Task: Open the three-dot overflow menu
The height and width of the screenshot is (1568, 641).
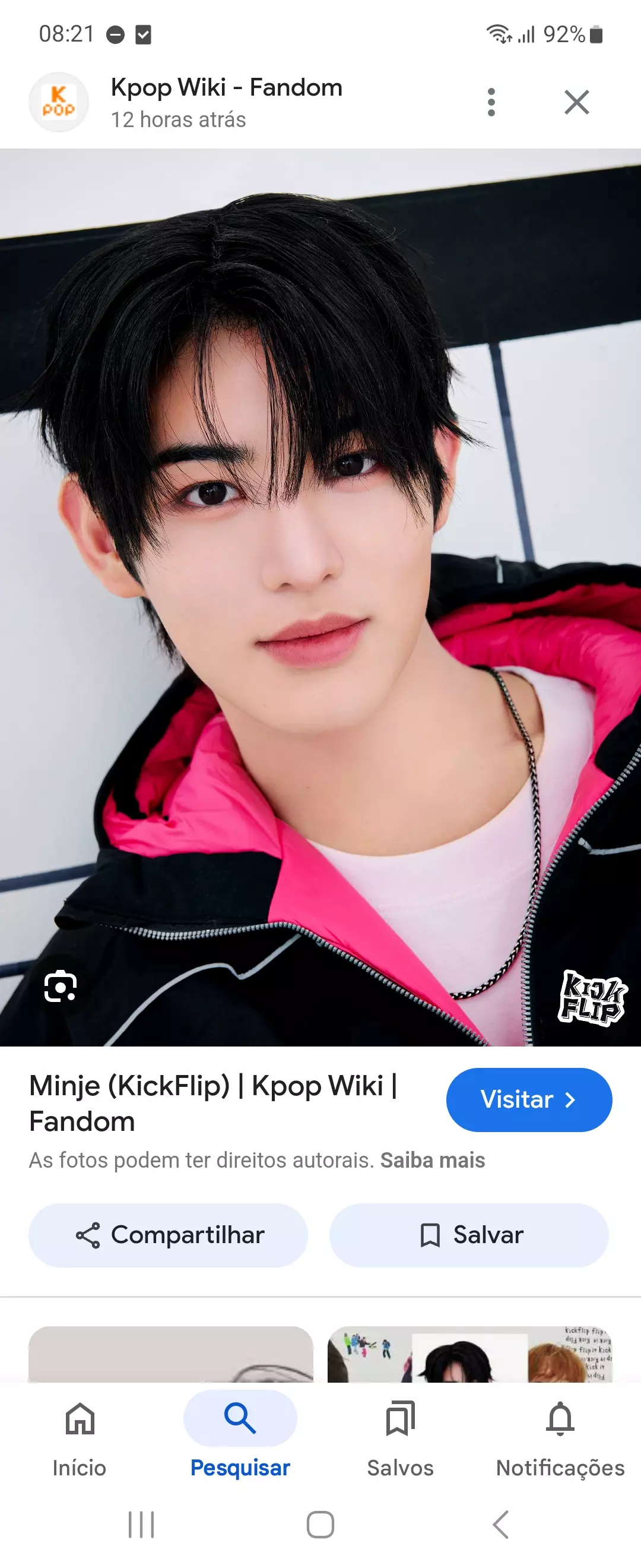Action: pos(491,102)
